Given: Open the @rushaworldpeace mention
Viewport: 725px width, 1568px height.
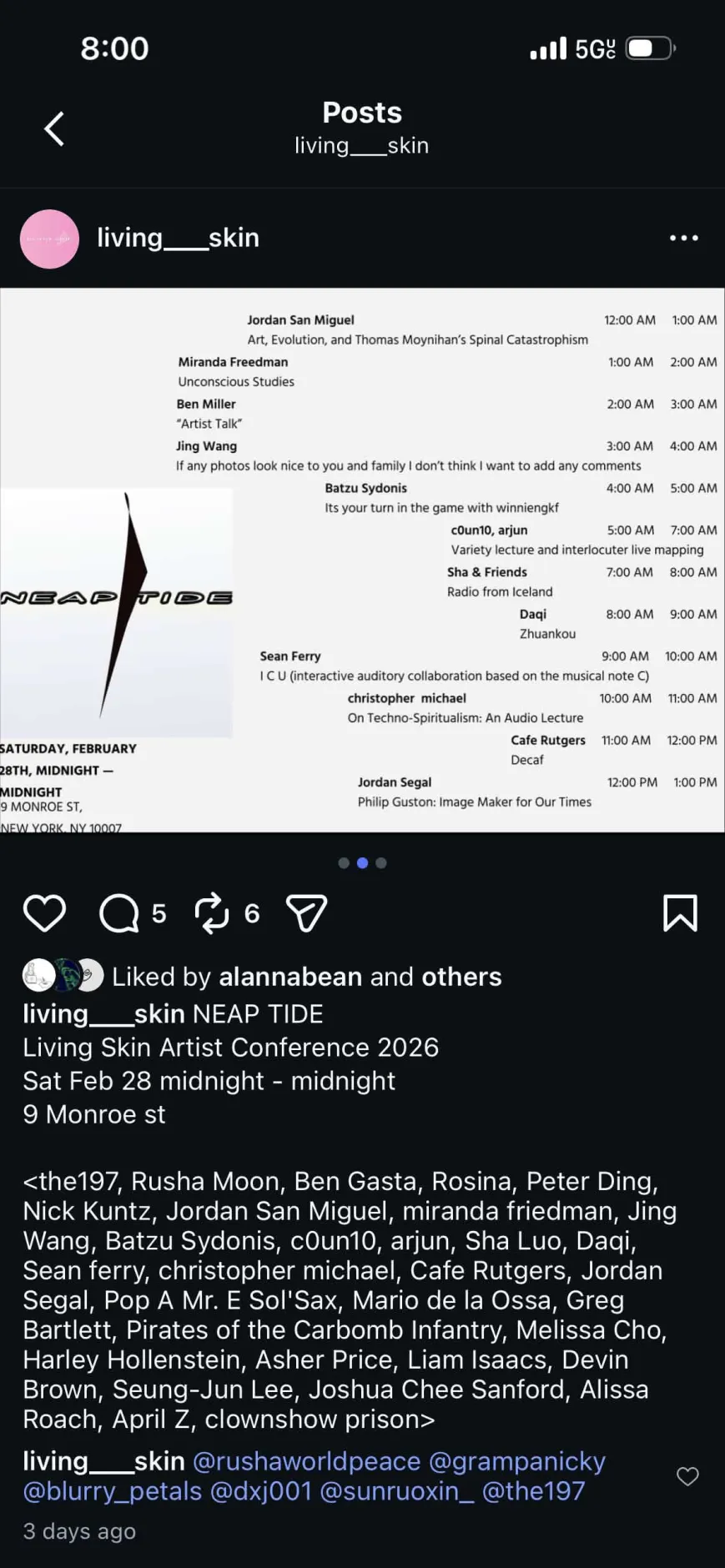Looking at the screenshot, I should coord(306,1461).
